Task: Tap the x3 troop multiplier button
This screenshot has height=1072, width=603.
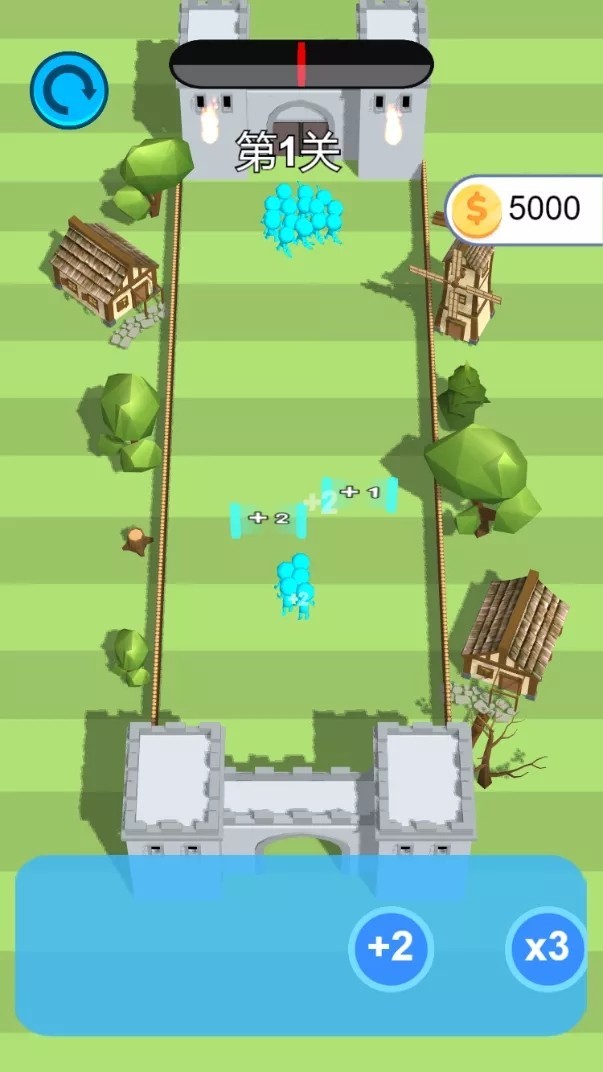Action: click(547, 947)
